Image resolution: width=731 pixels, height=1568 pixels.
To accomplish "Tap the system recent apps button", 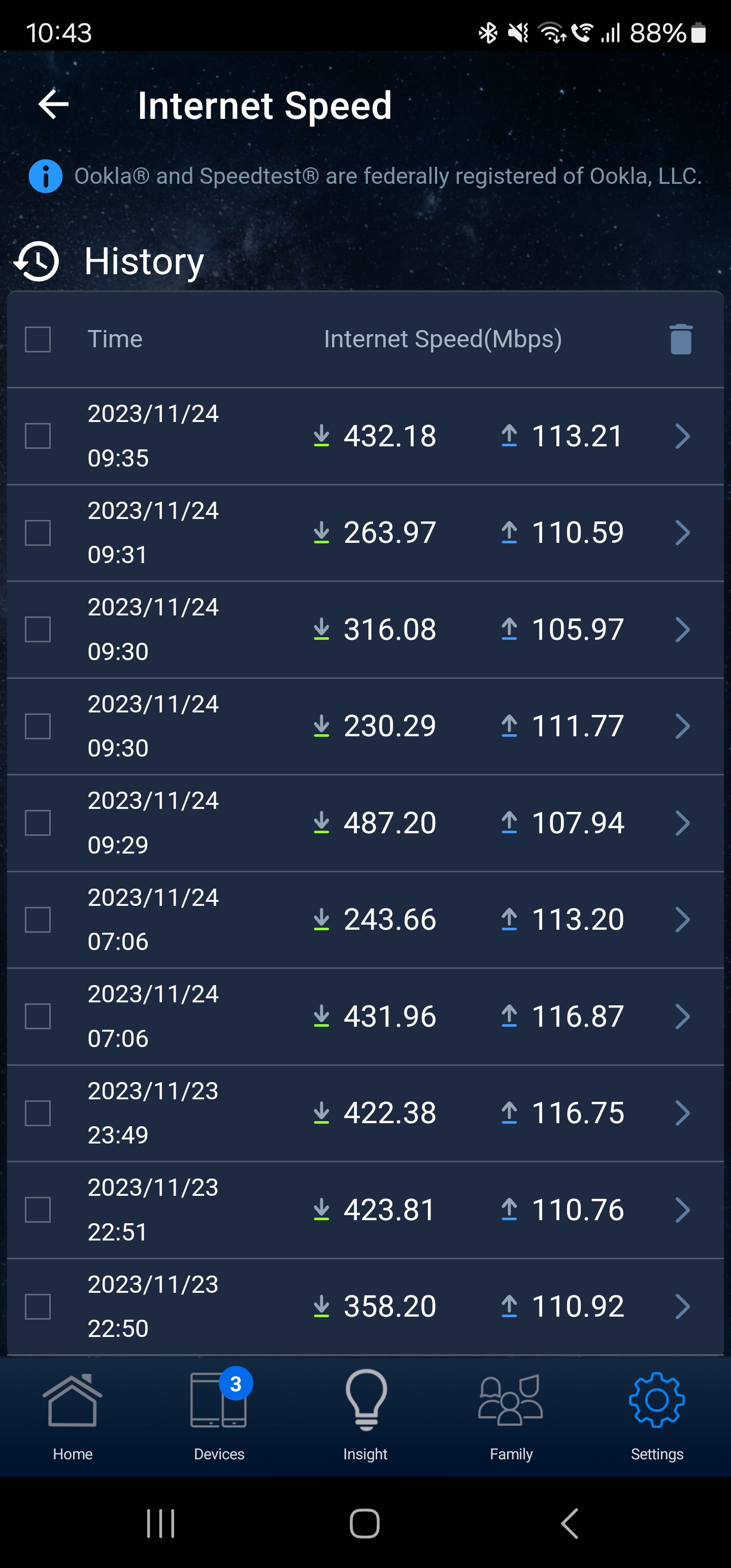I will point(161,1523).
